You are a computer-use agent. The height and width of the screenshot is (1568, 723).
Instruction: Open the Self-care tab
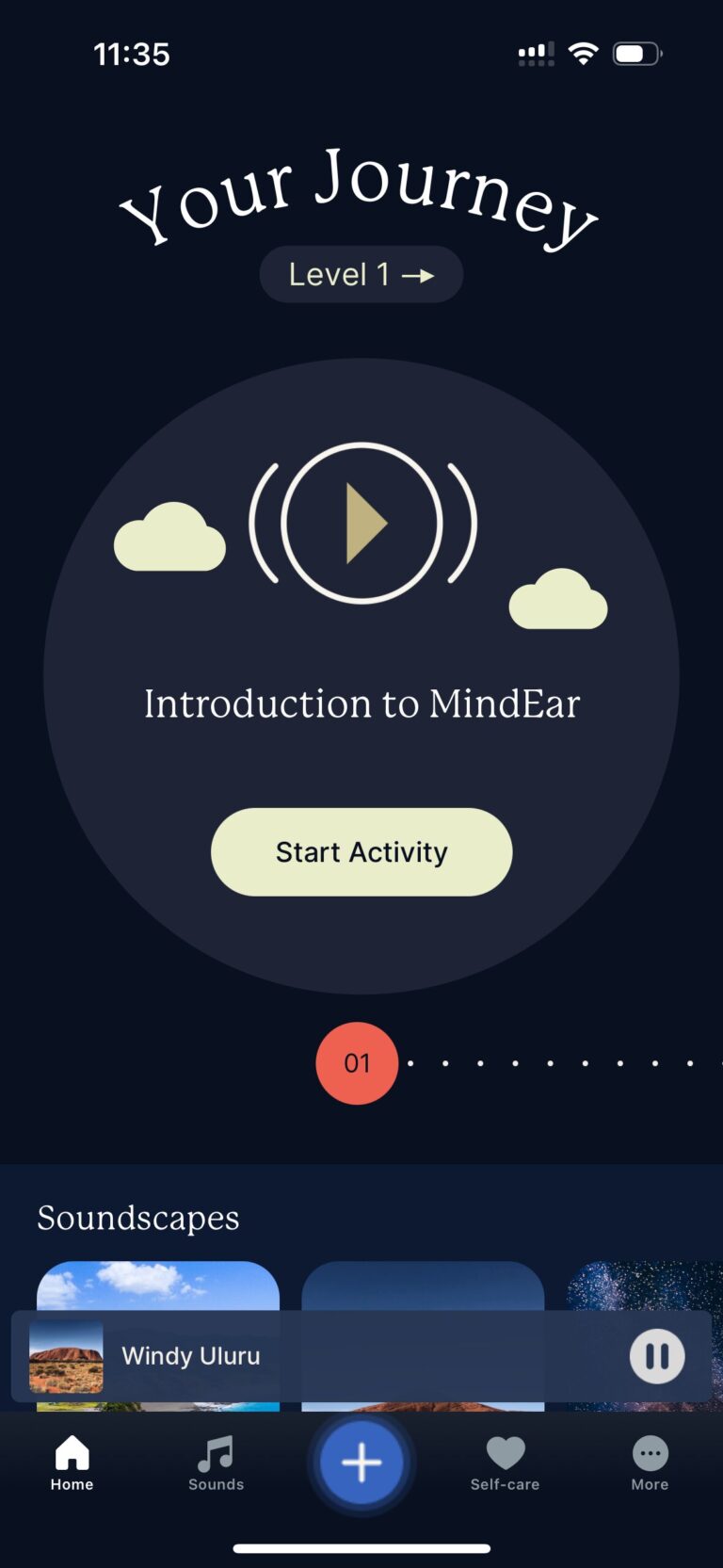tap(506, 1463)
